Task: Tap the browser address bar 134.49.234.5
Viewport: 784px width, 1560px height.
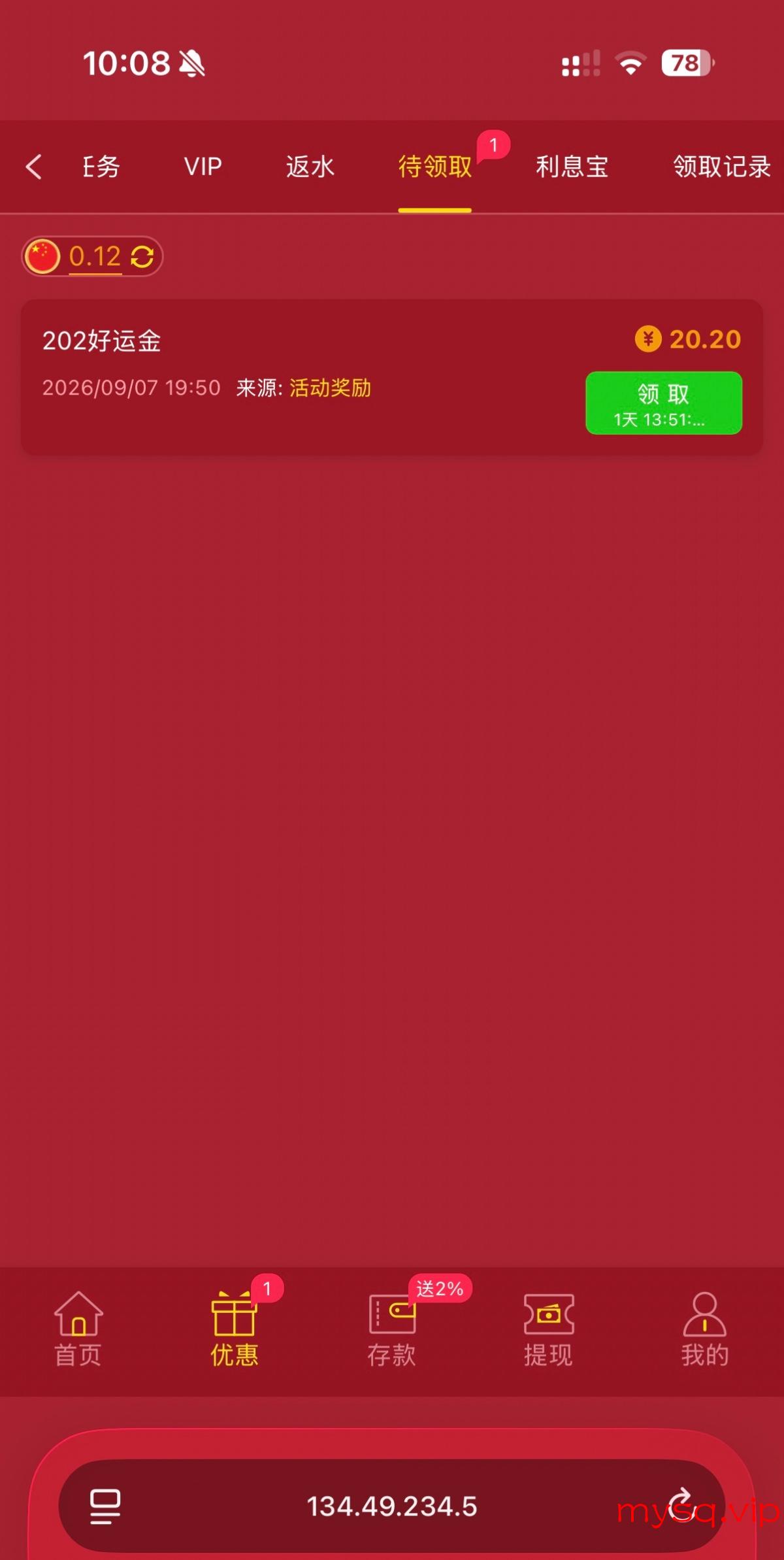Action: click(392, 1506)
